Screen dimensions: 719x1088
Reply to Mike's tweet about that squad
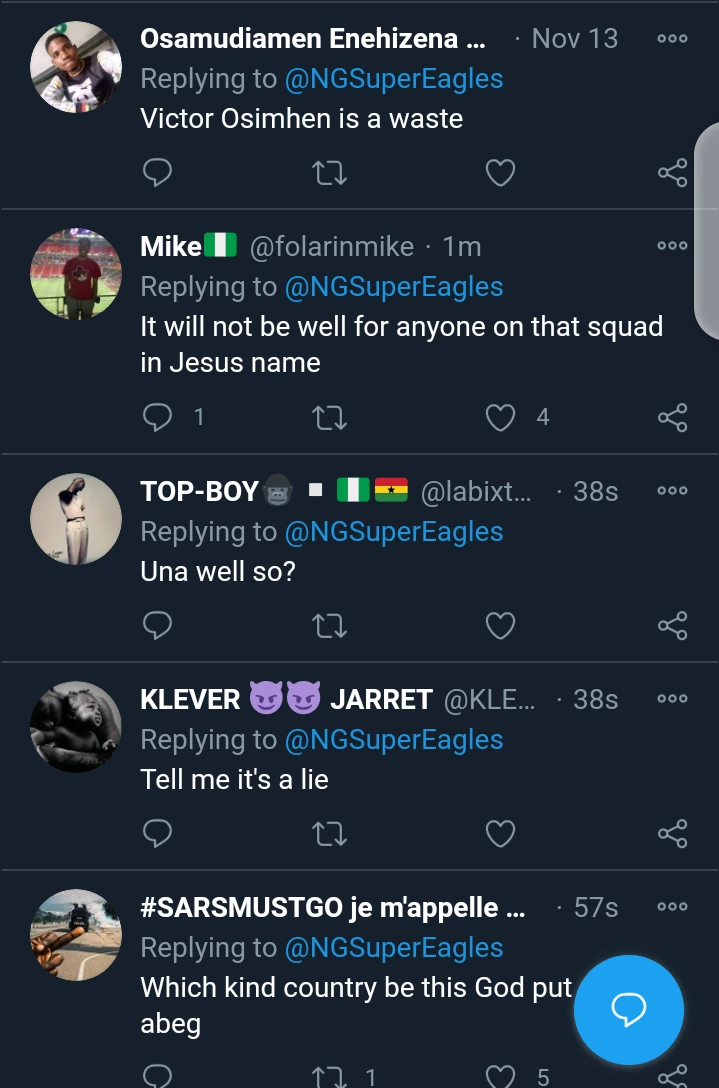pyautogui.click(x=158, y=417)
